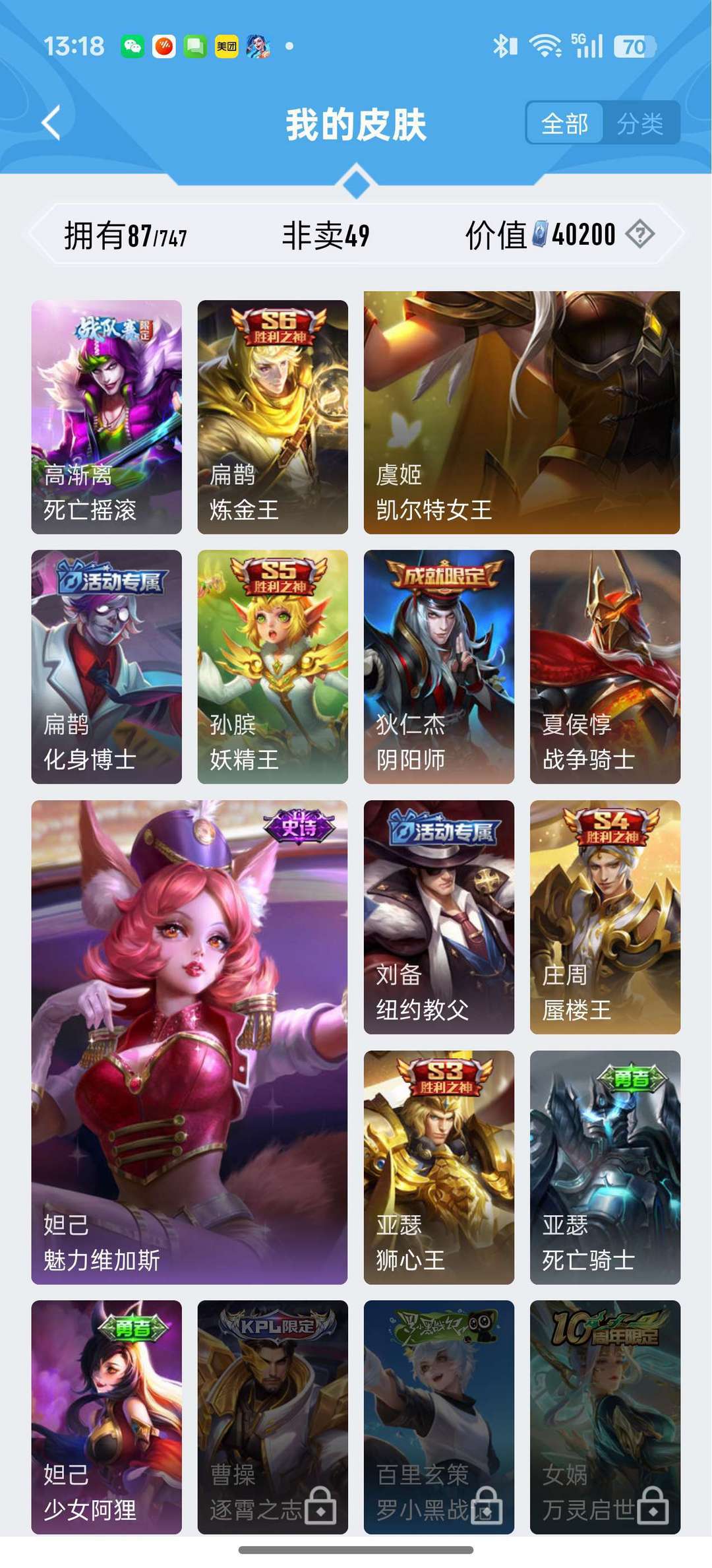This screenshot has height=1568, width=712.
Task: Switch to the 全部 tab
Action: (x=564, y=123)
